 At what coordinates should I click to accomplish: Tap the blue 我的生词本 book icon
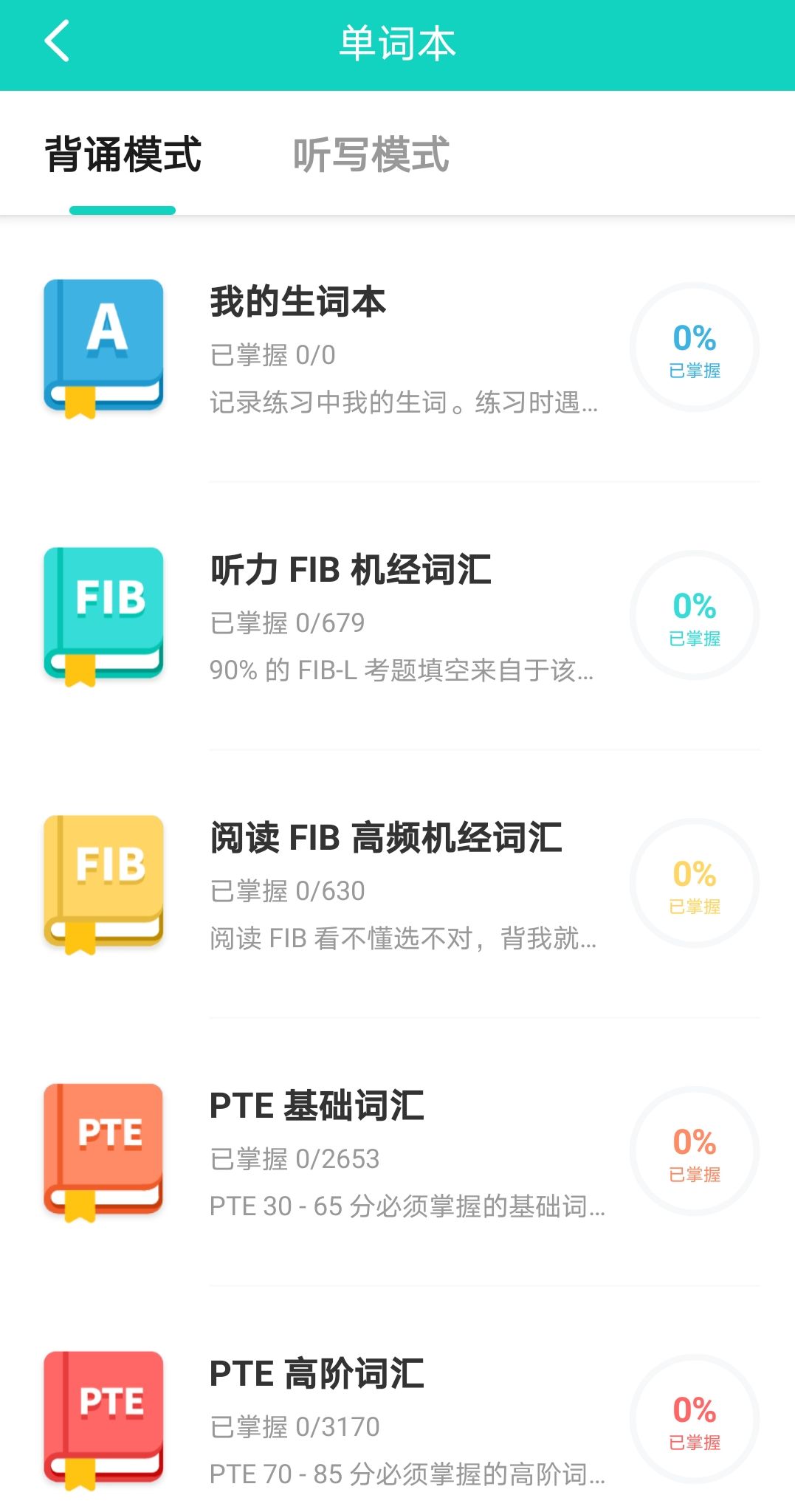click(x=104, y=346)
